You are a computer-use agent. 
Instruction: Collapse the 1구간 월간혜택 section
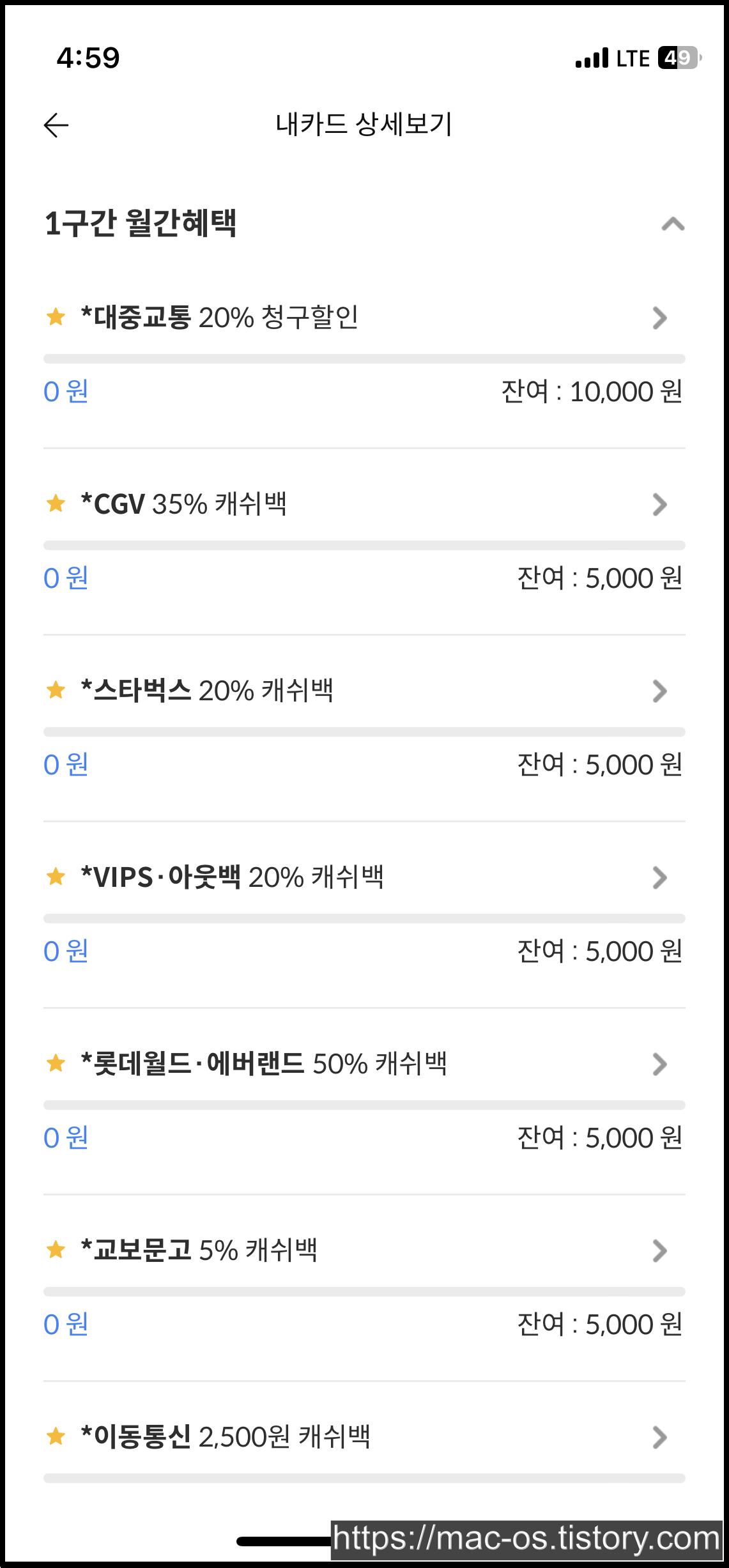[x=673, y=224]
